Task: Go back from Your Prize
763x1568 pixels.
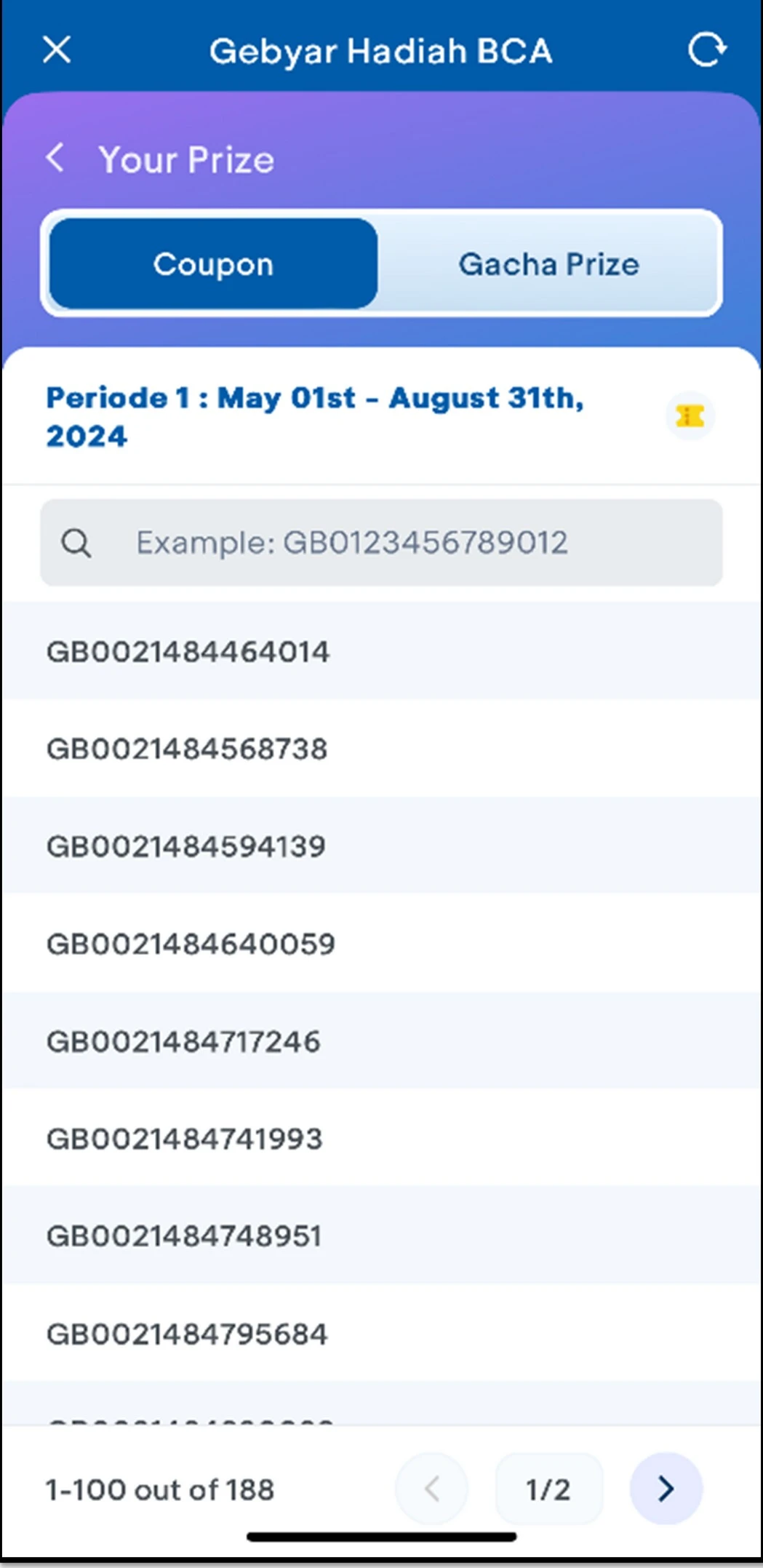Action: [x=56, y=158]
